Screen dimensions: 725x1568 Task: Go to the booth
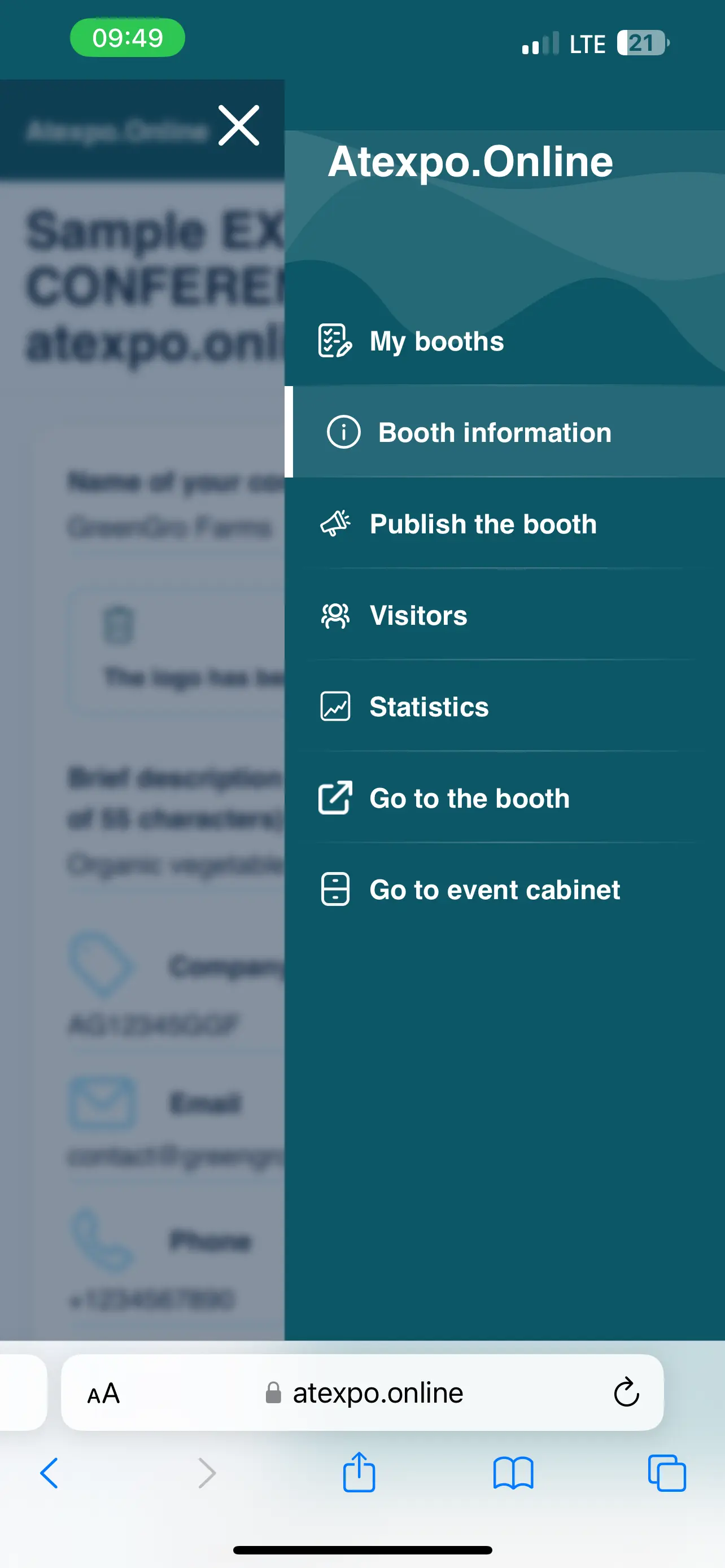point(505,798)
